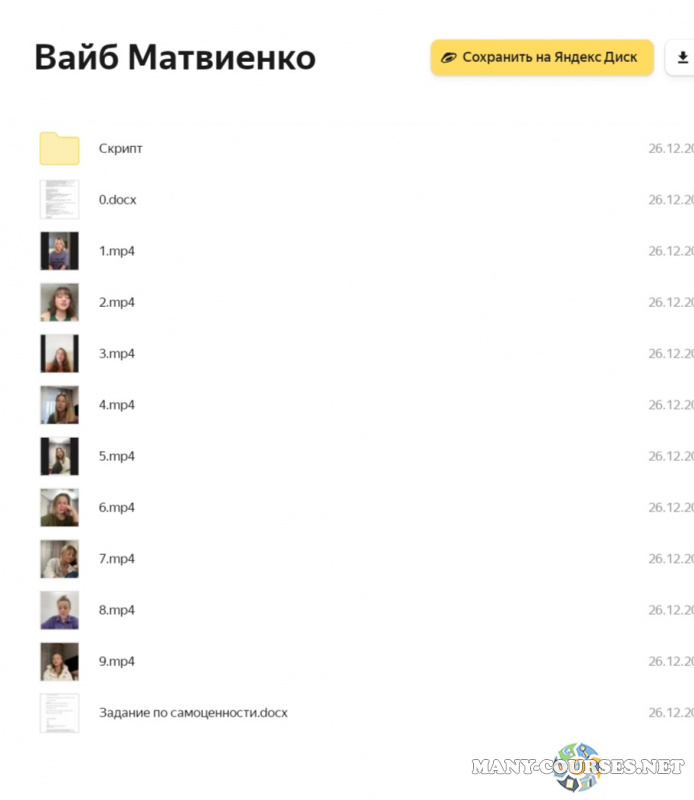The image size is (694, 800).
Task: Save folder to Yandex Disk
Action: 541,58
